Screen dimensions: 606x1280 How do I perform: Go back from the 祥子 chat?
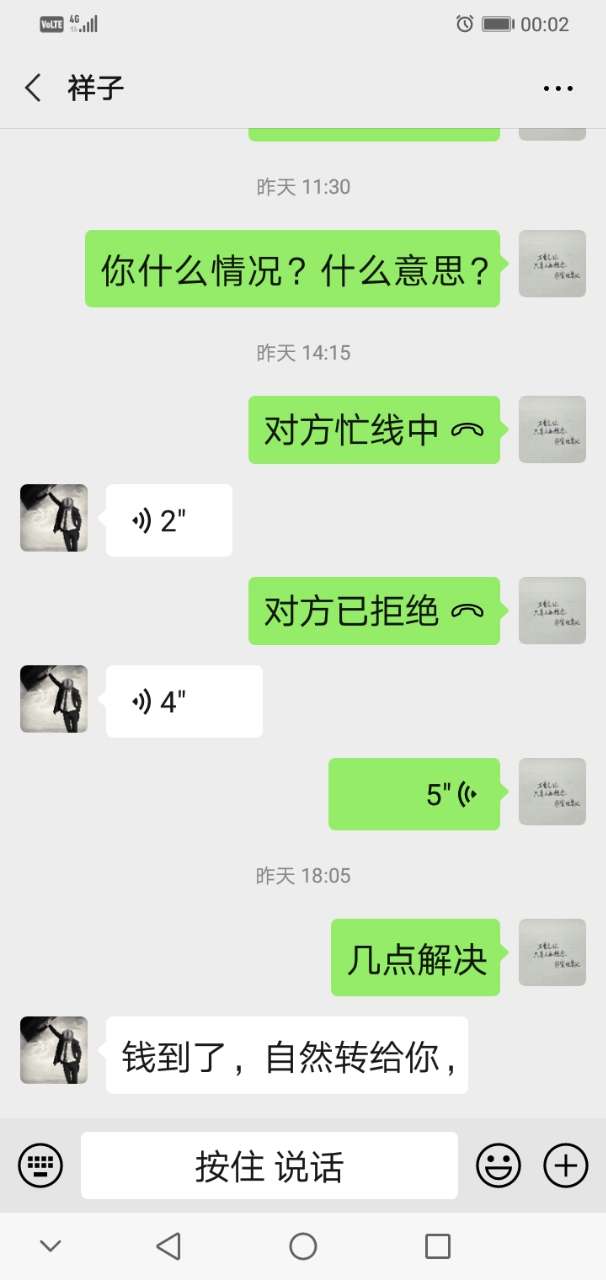33,88
